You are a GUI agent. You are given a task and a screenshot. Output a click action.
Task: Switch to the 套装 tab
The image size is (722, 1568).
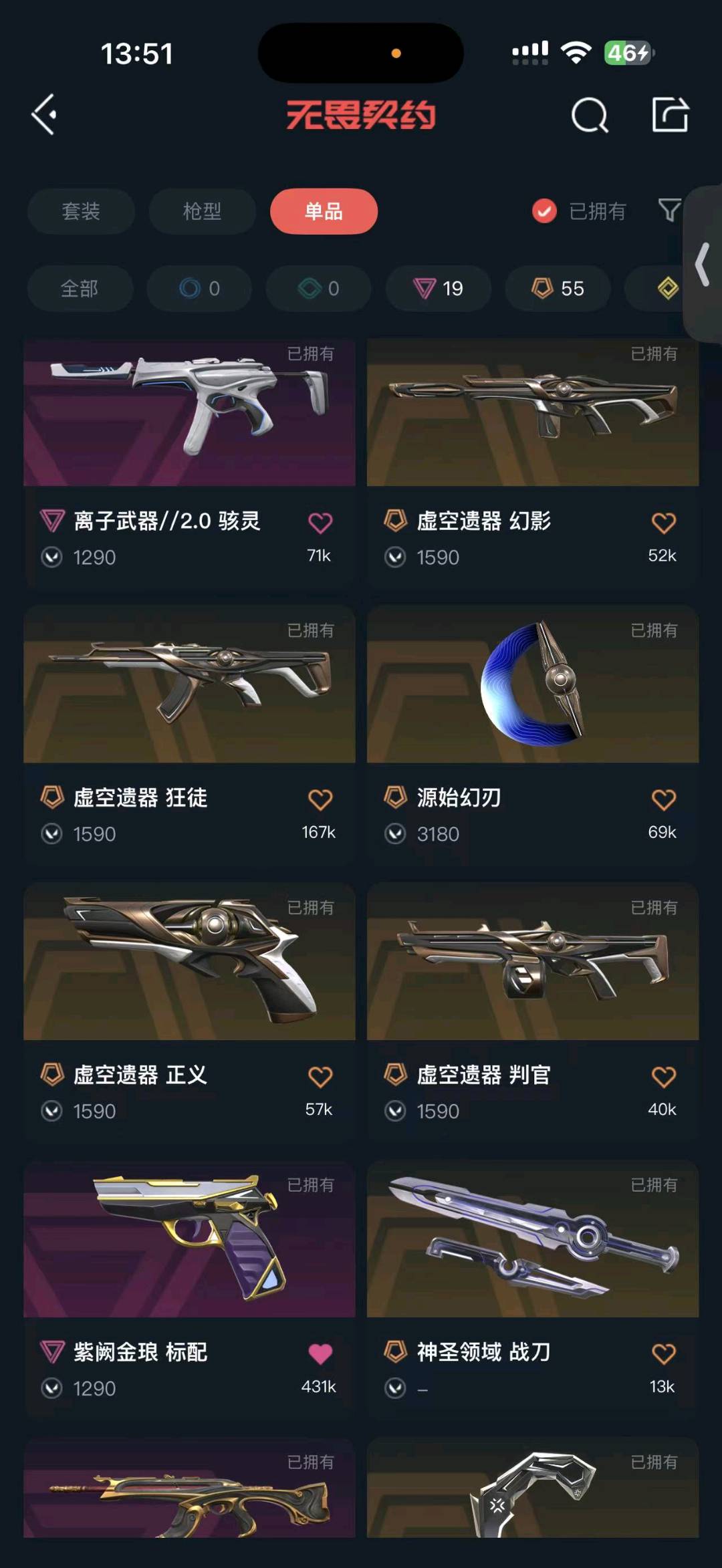point(81,211)
